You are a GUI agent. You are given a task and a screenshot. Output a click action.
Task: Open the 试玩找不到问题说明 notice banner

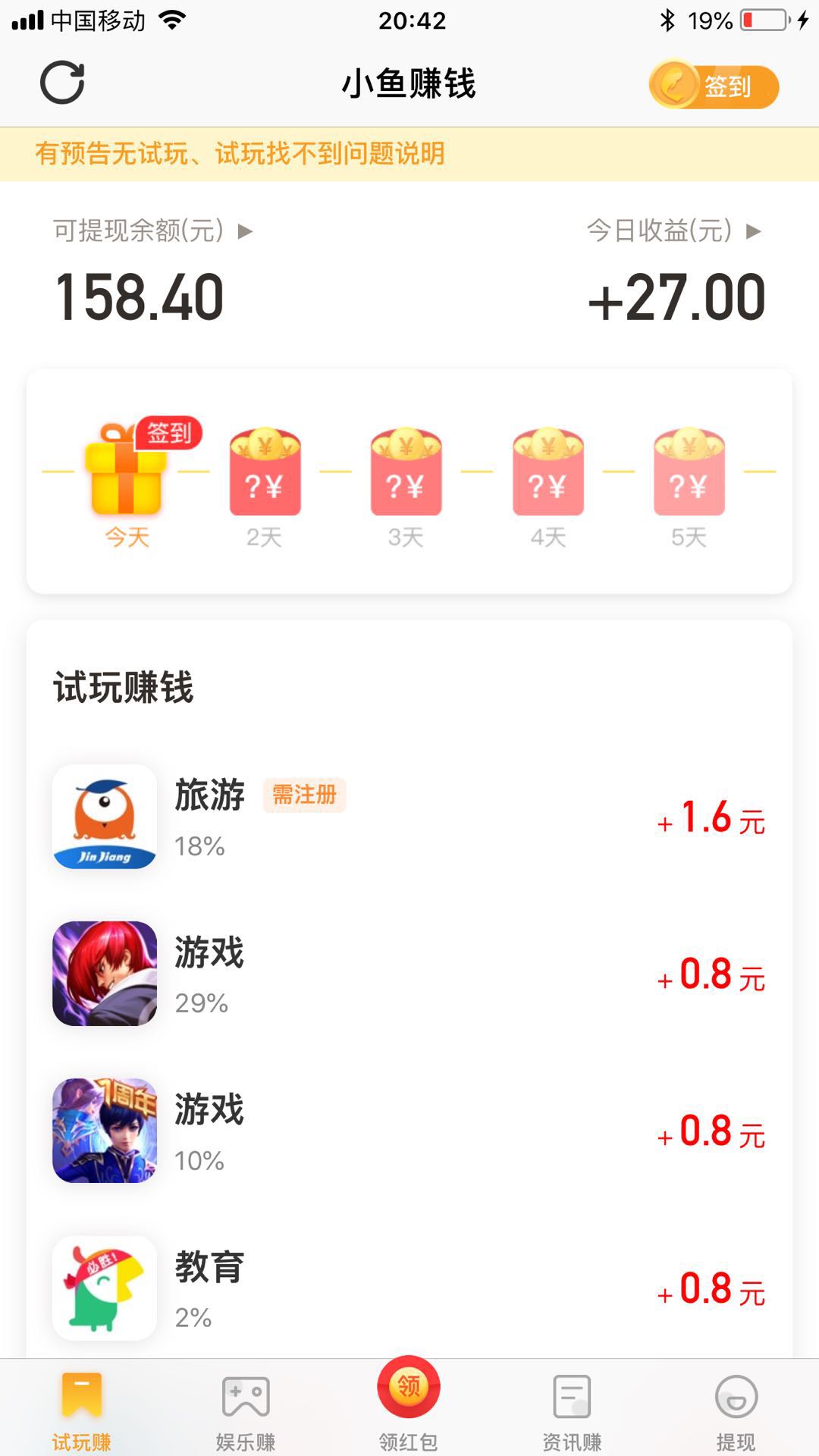tap(240, 154)
